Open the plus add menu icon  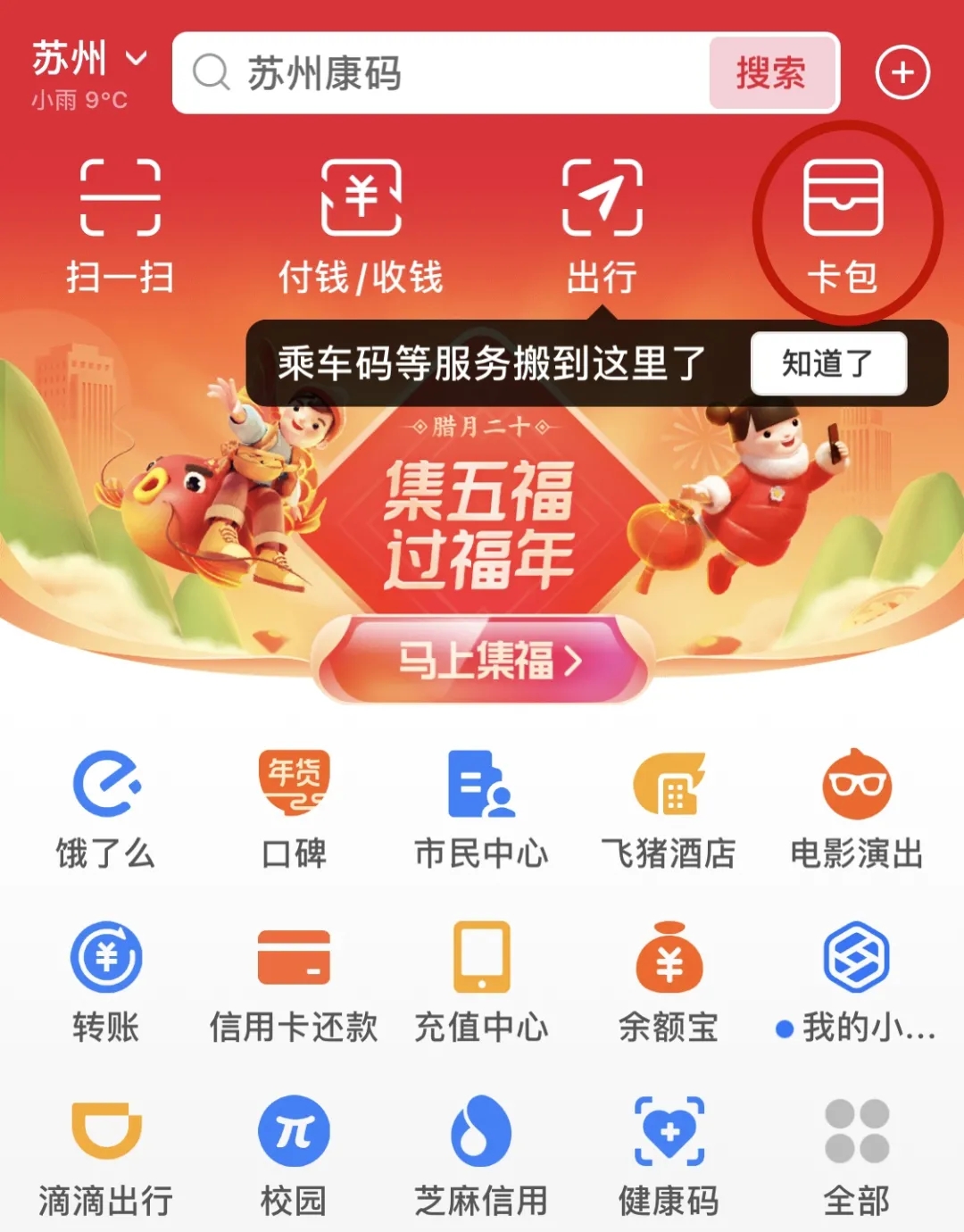click(x=902, y=73)
